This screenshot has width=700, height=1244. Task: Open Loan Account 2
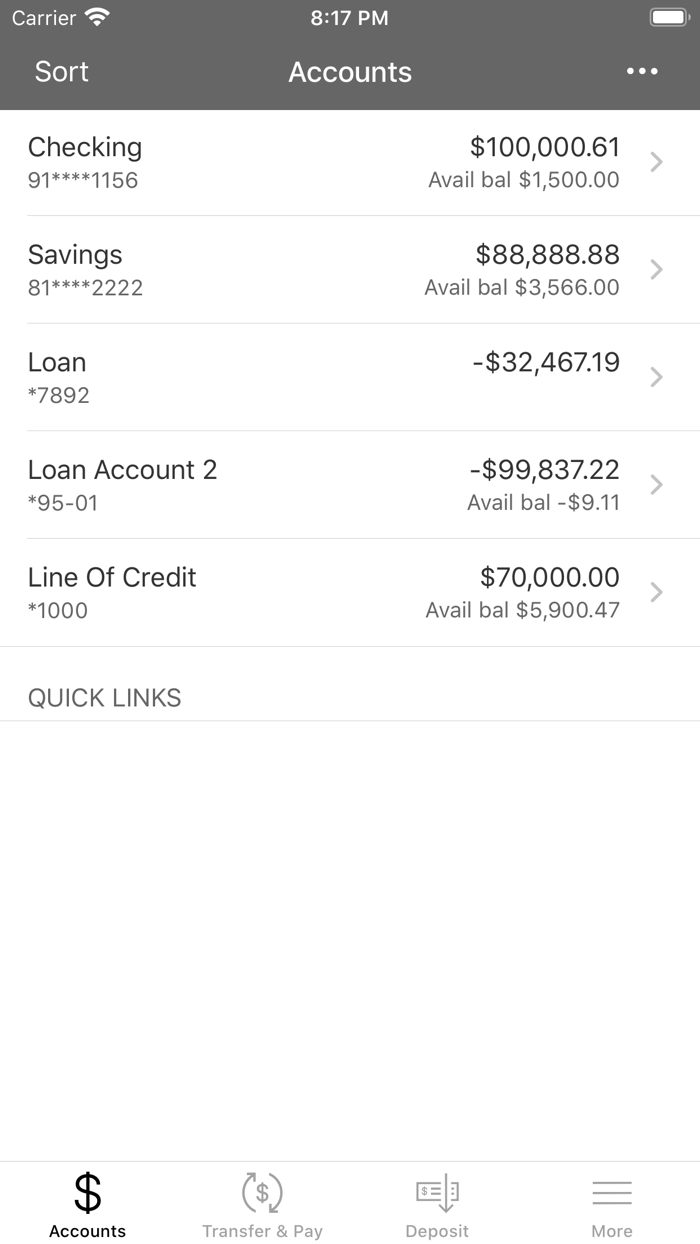[x=350, y=485]
